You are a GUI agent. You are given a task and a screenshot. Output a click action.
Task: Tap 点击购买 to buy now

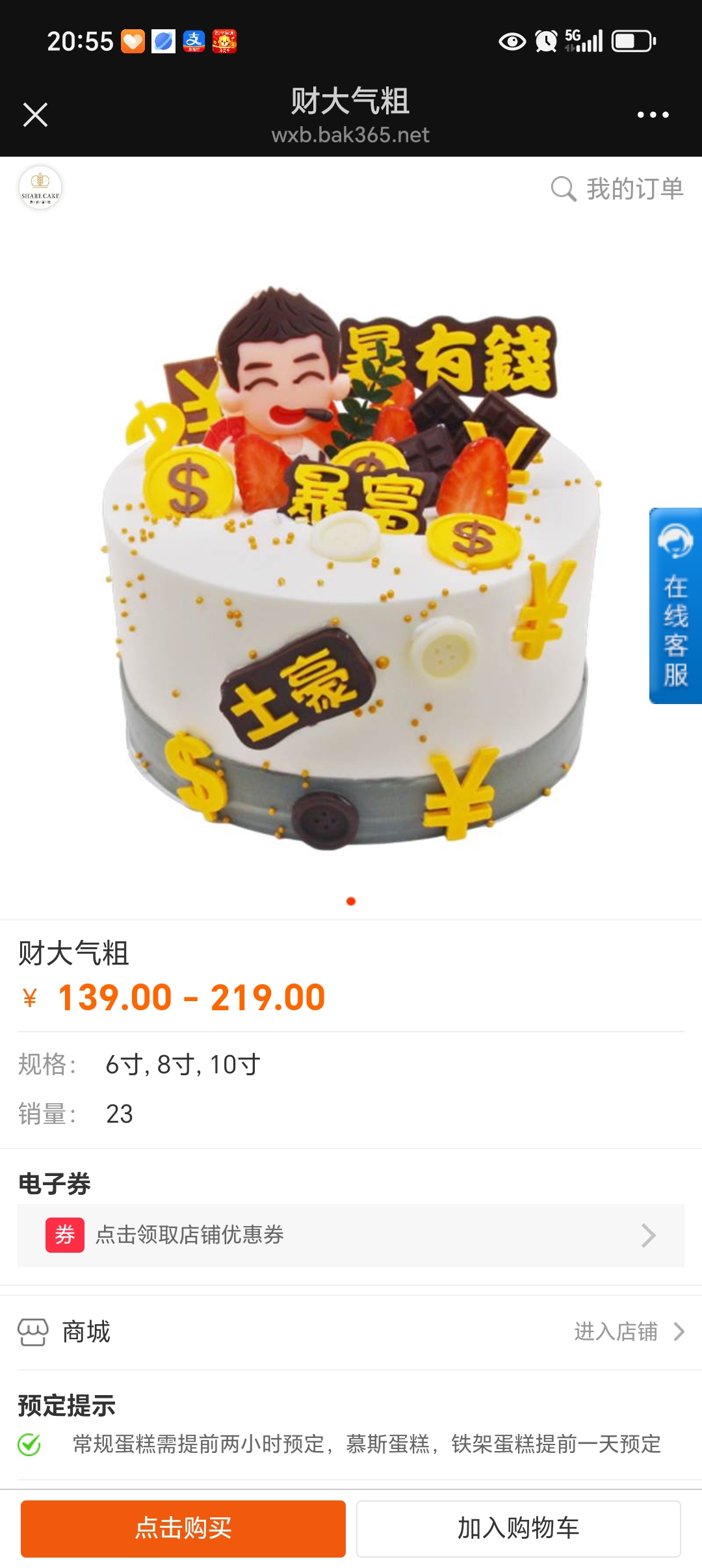[x=183, y=1528]
